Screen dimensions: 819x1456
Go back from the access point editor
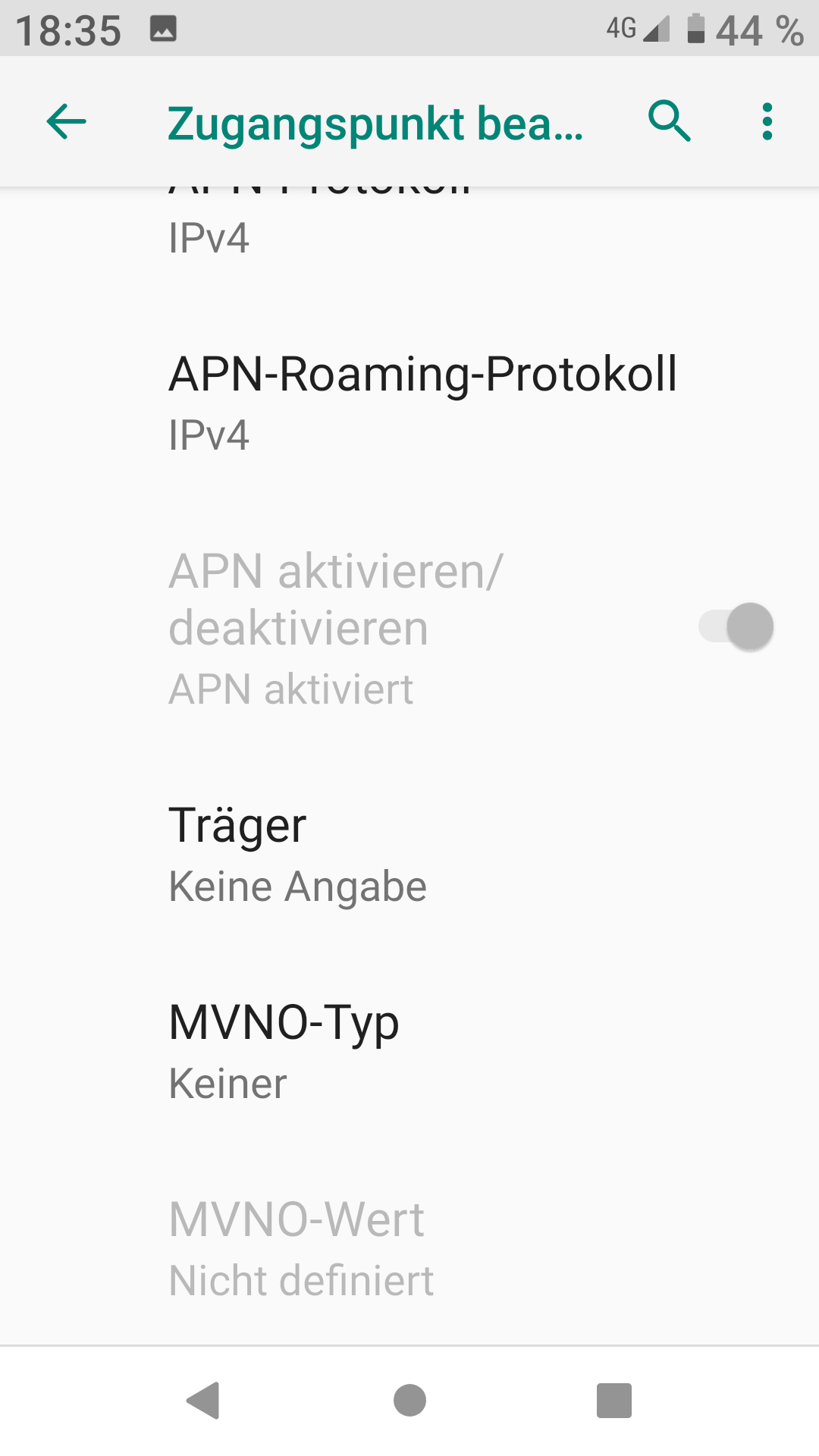coord(67,121)
